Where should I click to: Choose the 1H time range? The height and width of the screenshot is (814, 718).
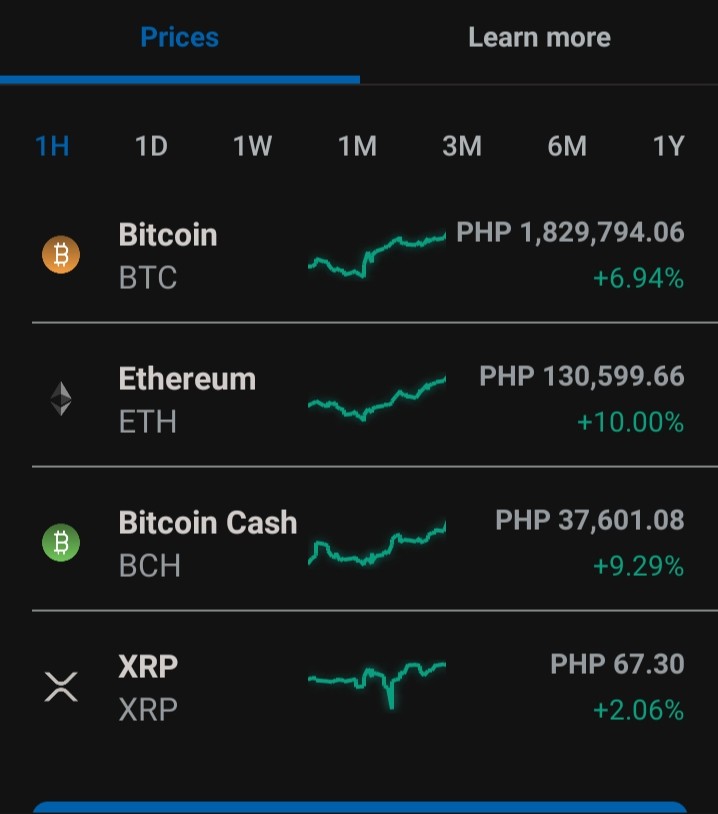(x=52, y=146)
